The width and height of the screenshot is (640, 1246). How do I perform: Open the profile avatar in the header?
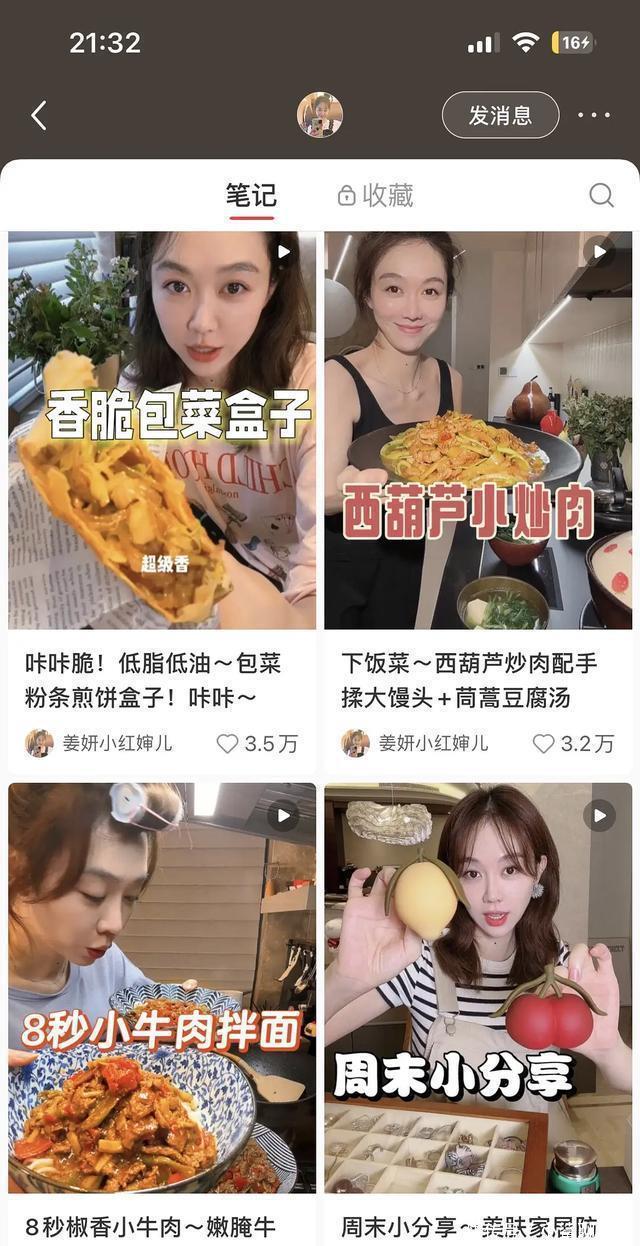(320, 115)
